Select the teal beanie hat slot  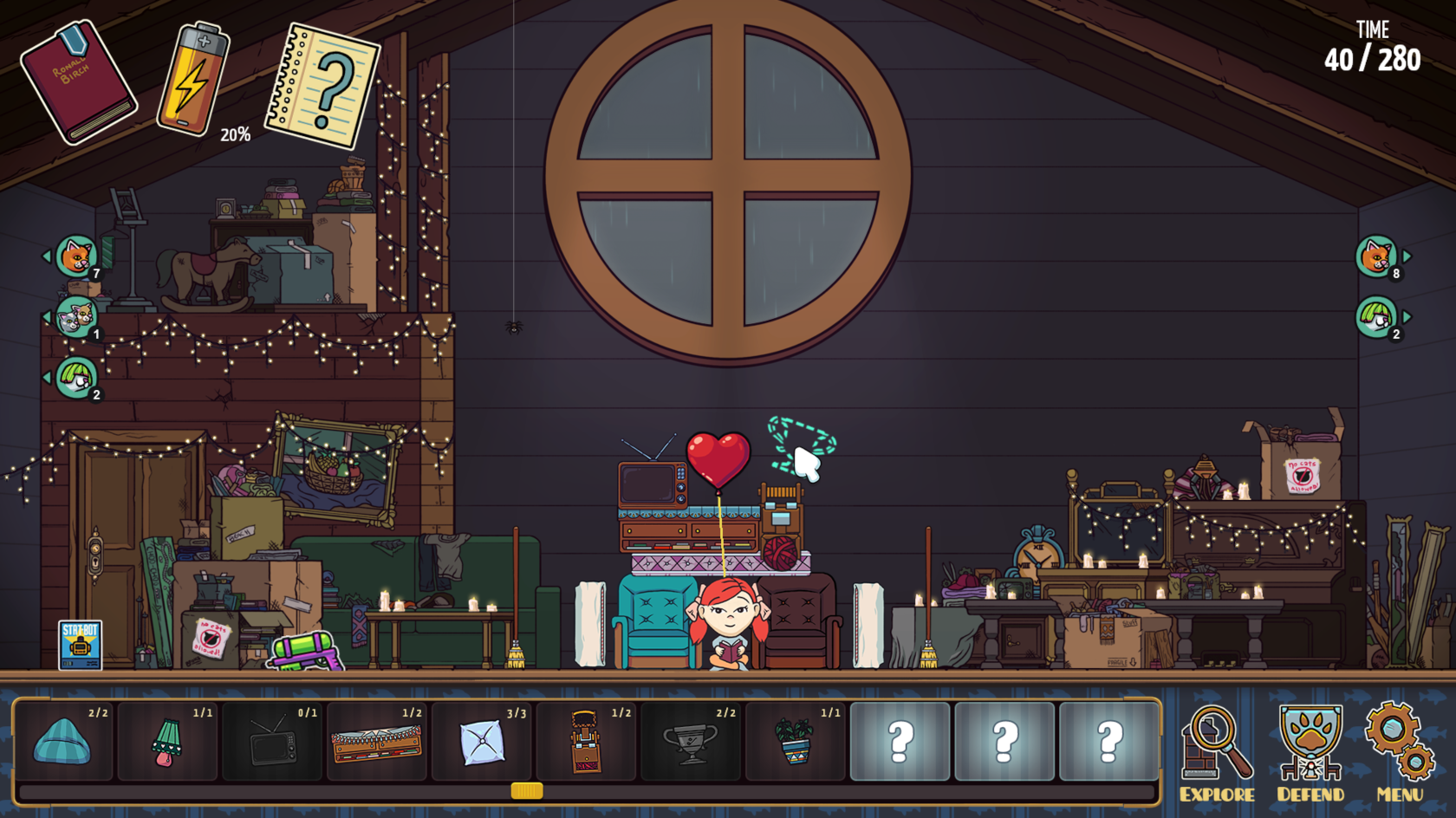pos(63,742)
